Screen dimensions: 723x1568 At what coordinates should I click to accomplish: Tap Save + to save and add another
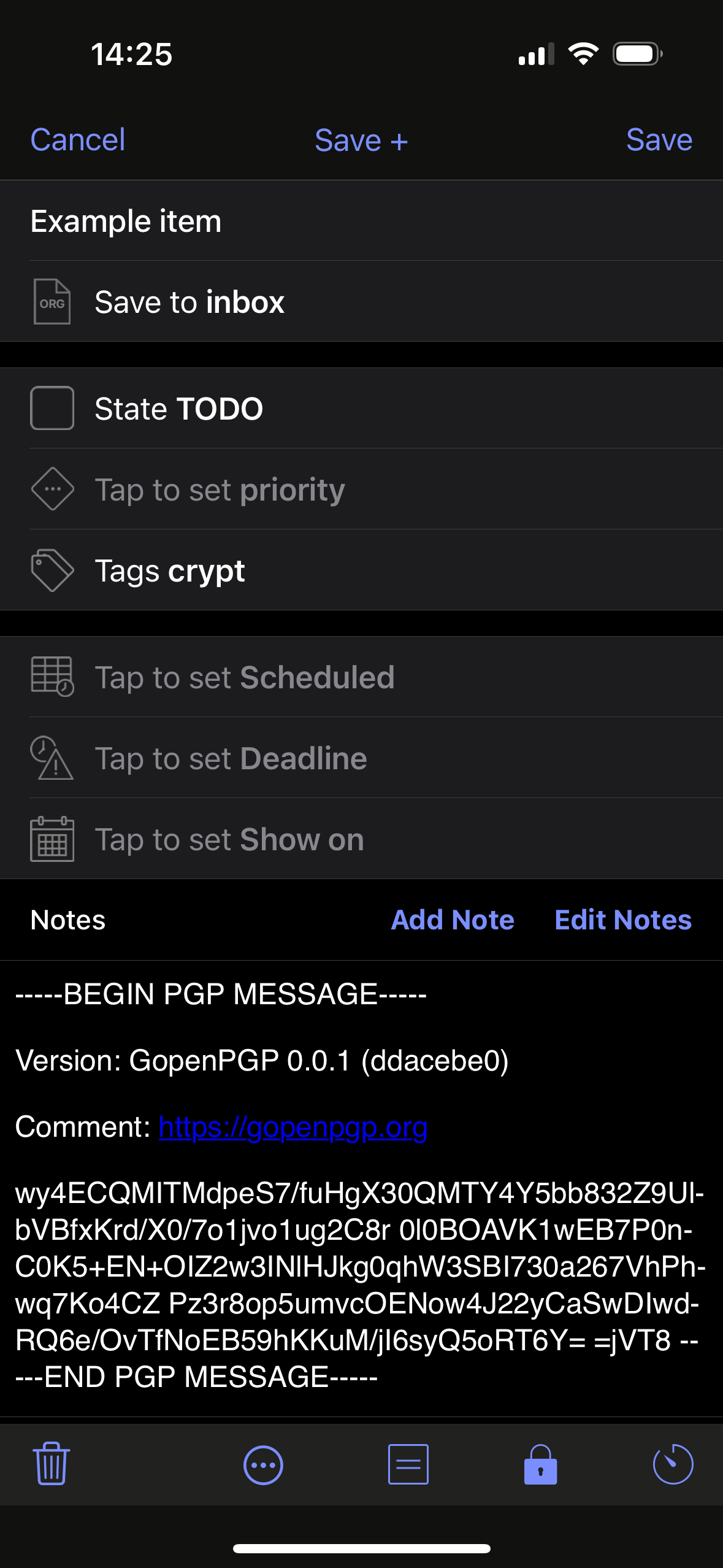[x=361, y=140]
